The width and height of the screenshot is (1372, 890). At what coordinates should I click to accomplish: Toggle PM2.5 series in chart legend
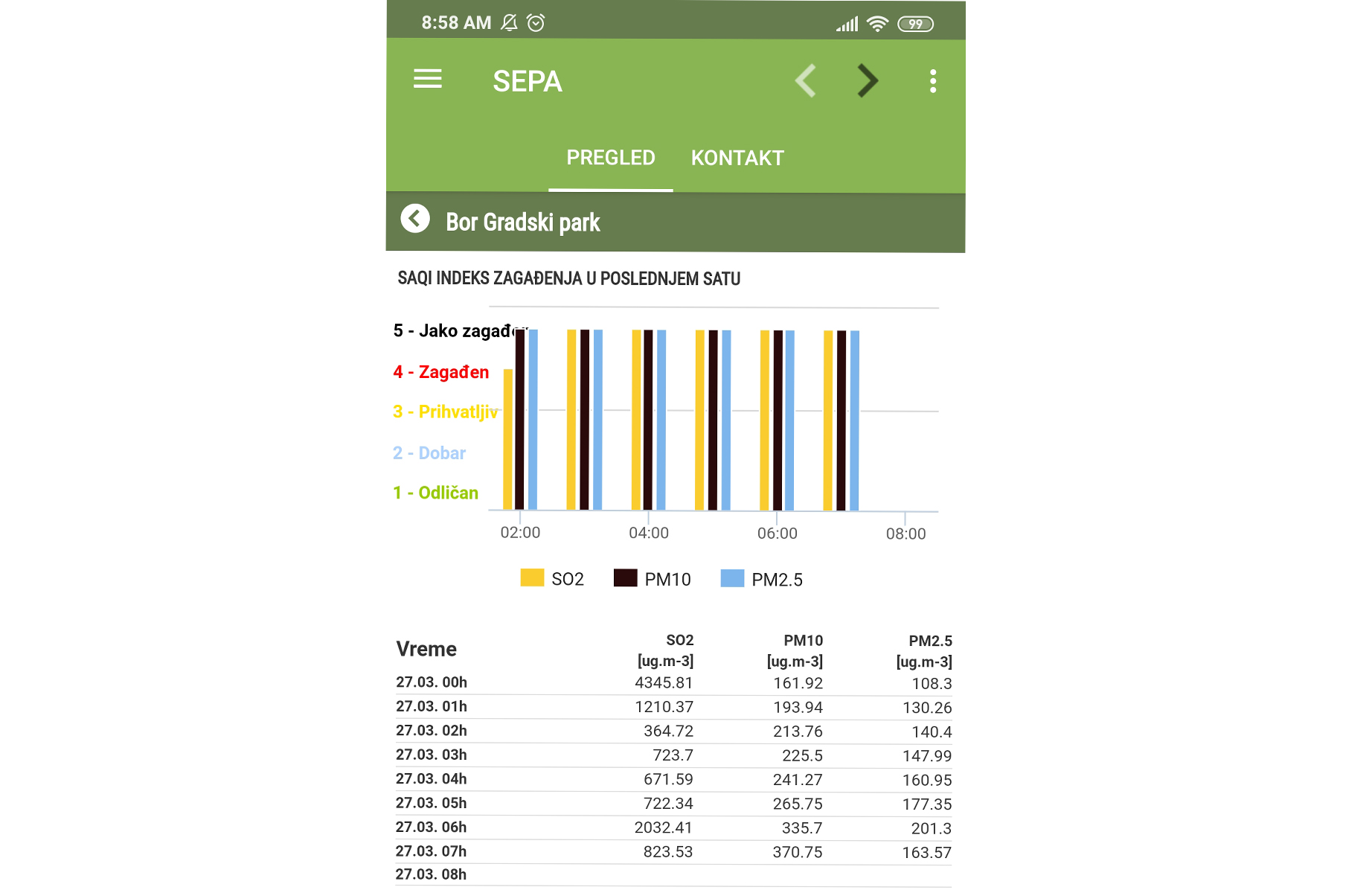click(x=762, y=580)
